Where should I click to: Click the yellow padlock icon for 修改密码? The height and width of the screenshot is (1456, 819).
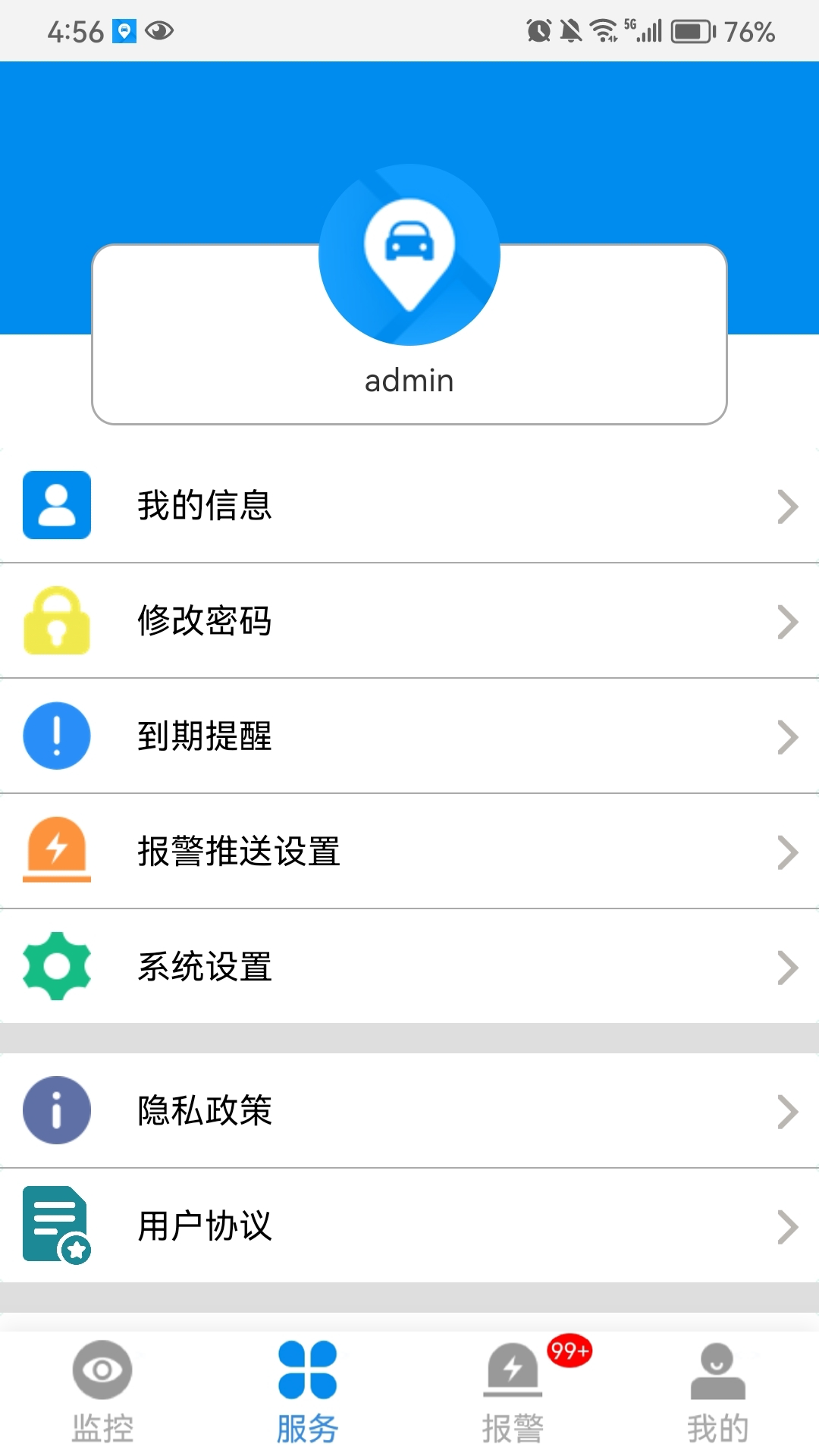[57, 622]
